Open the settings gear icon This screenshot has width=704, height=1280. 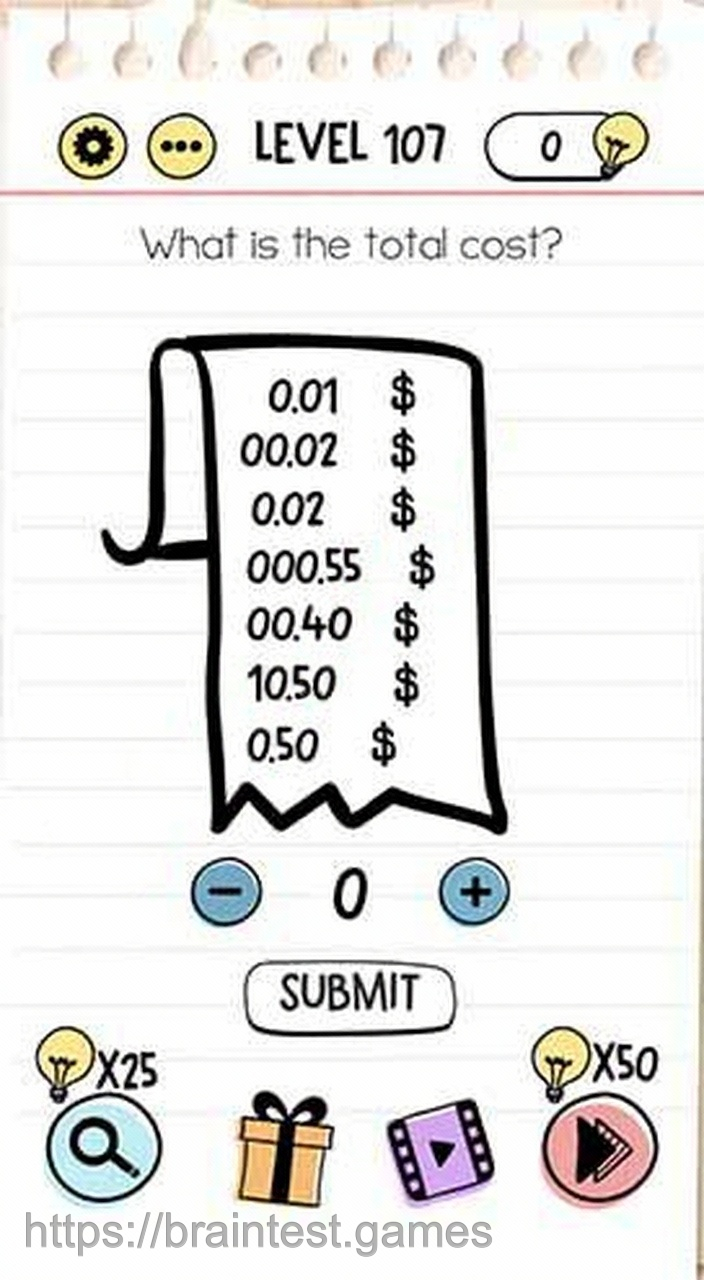pos(93,148)
